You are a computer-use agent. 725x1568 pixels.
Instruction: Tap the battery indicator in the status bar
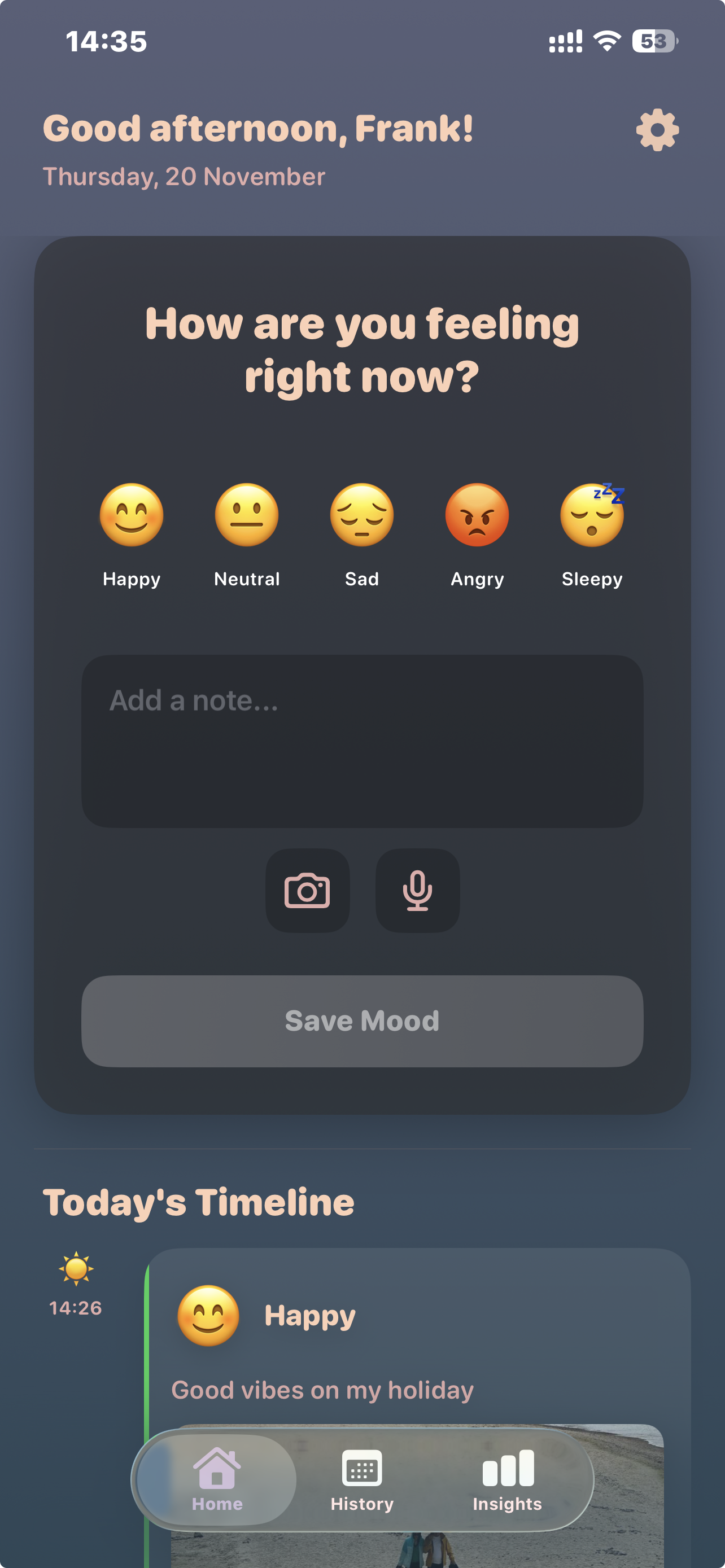click(656, 41)
